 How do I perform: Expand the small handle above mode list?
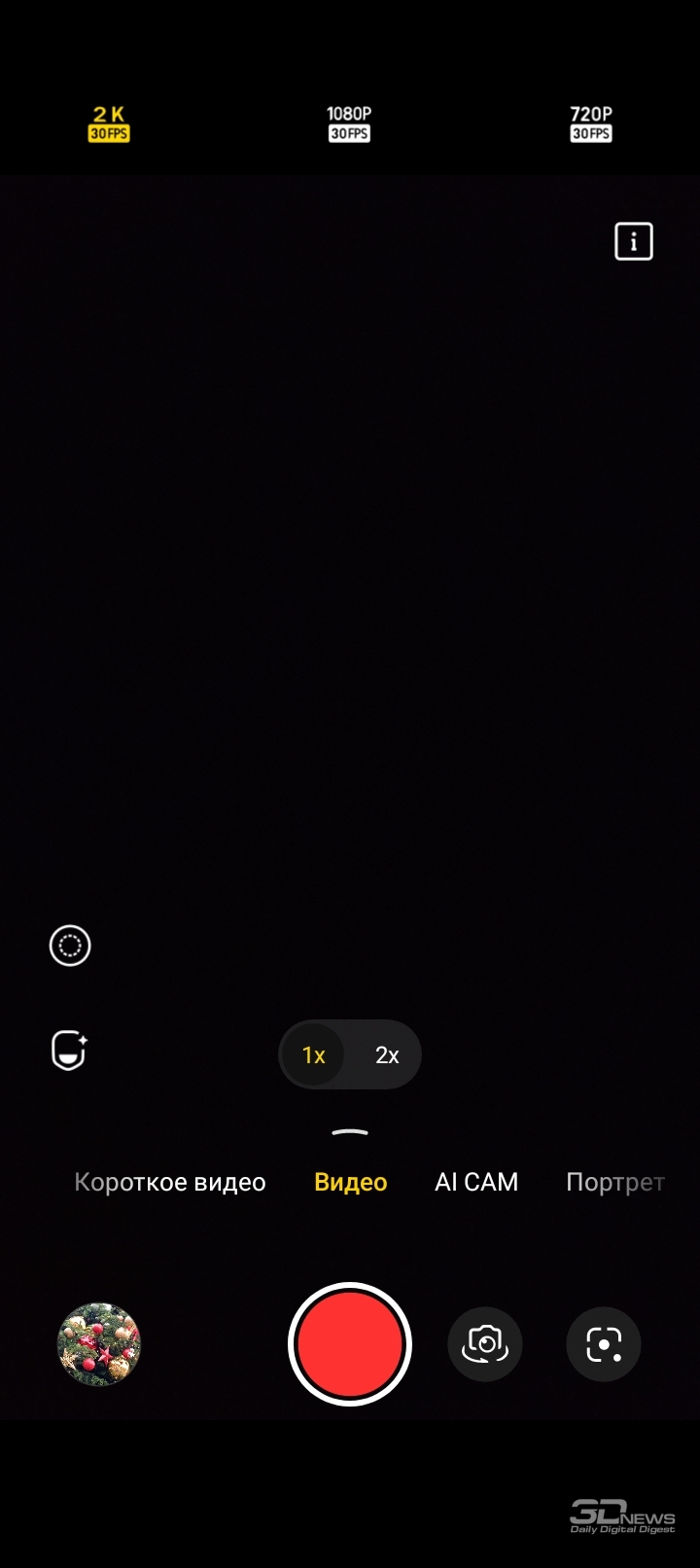350,1132
